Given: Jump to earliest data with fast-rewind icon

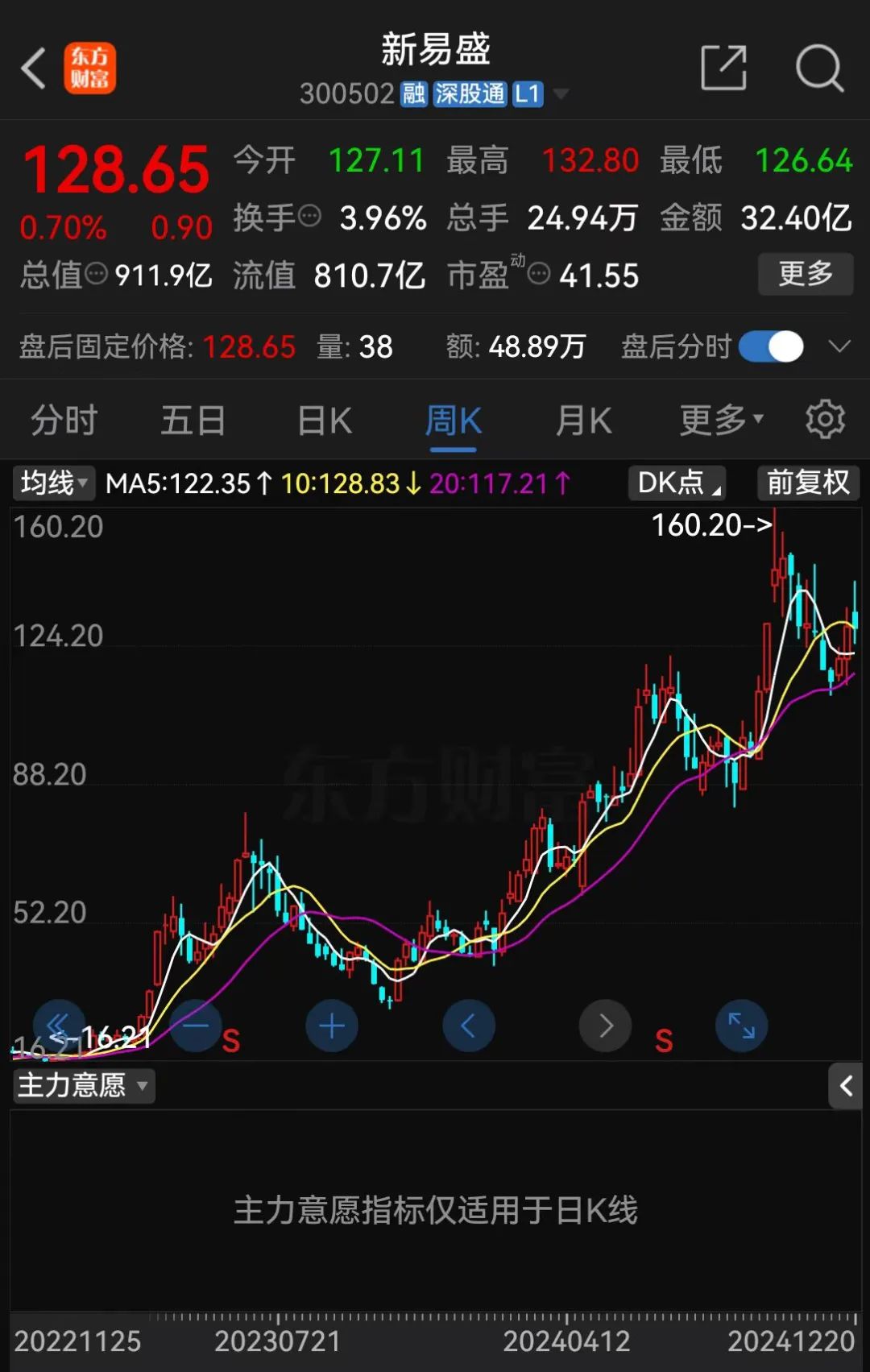Looking at the screenshot, I should click(57, 1025).
